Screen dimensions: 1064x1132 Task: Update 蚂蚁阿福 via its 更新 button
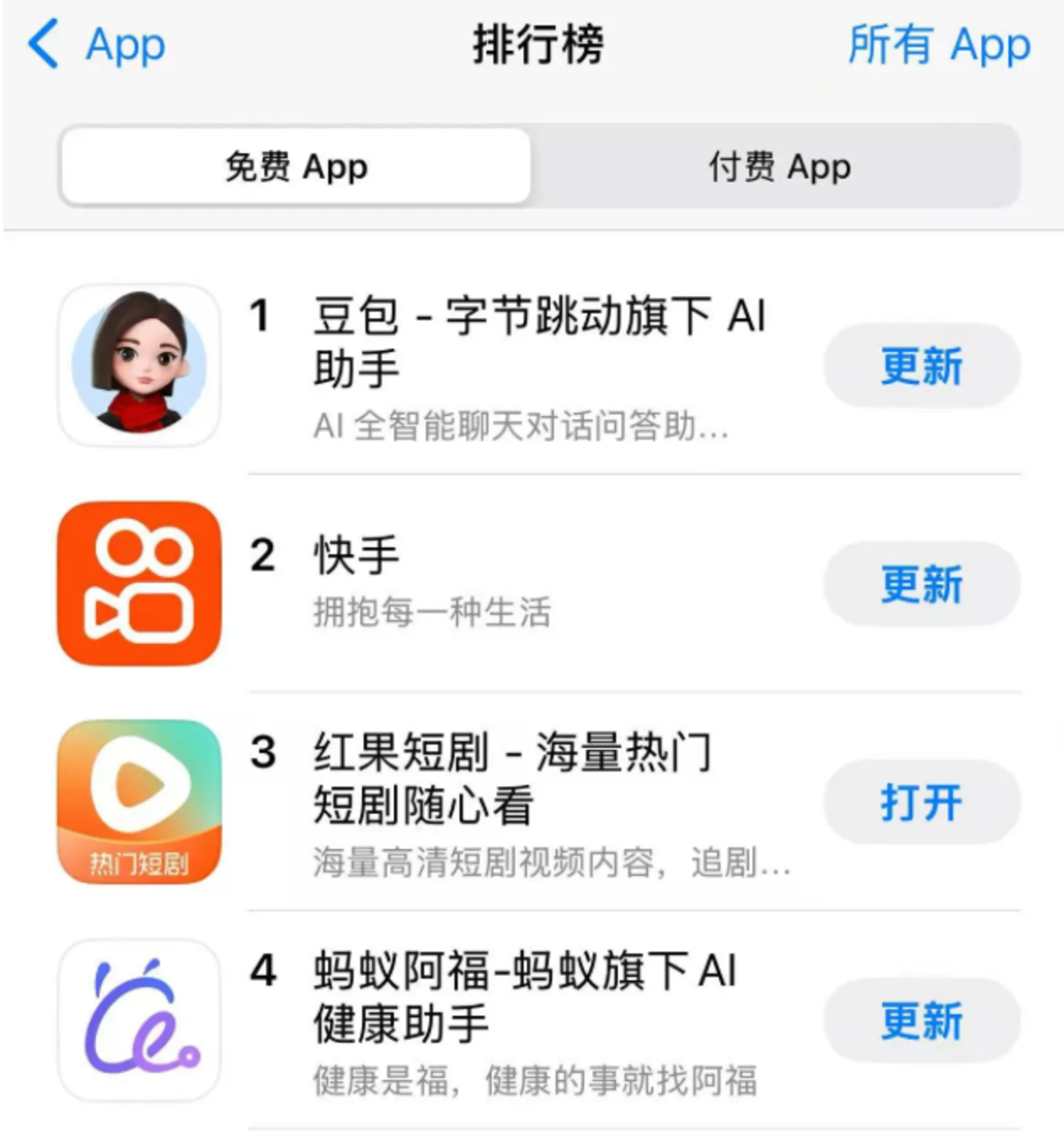(922, 1019)
